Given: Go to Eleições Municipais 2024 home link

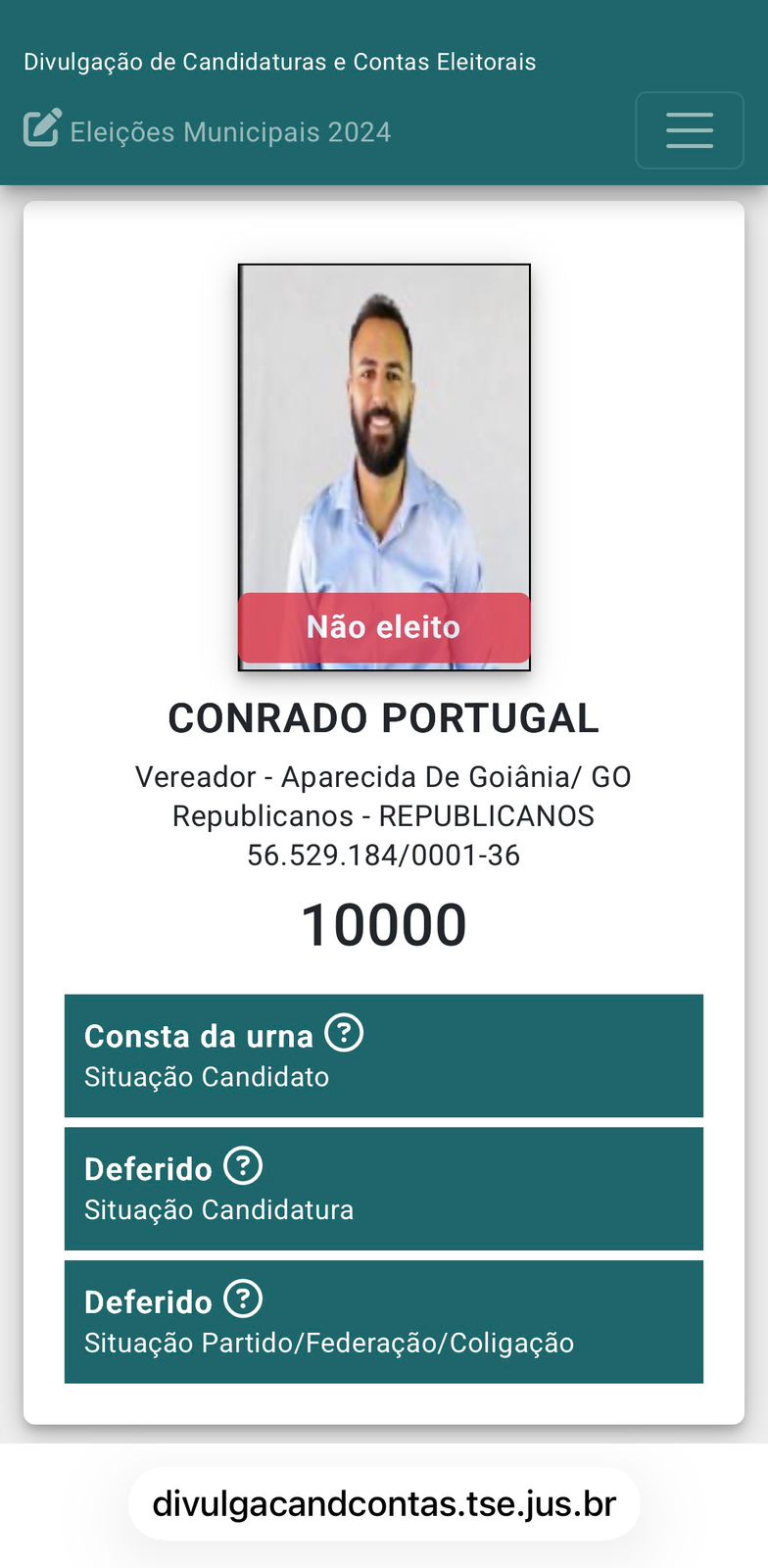Looking at the screenshot, I should 208,131.
